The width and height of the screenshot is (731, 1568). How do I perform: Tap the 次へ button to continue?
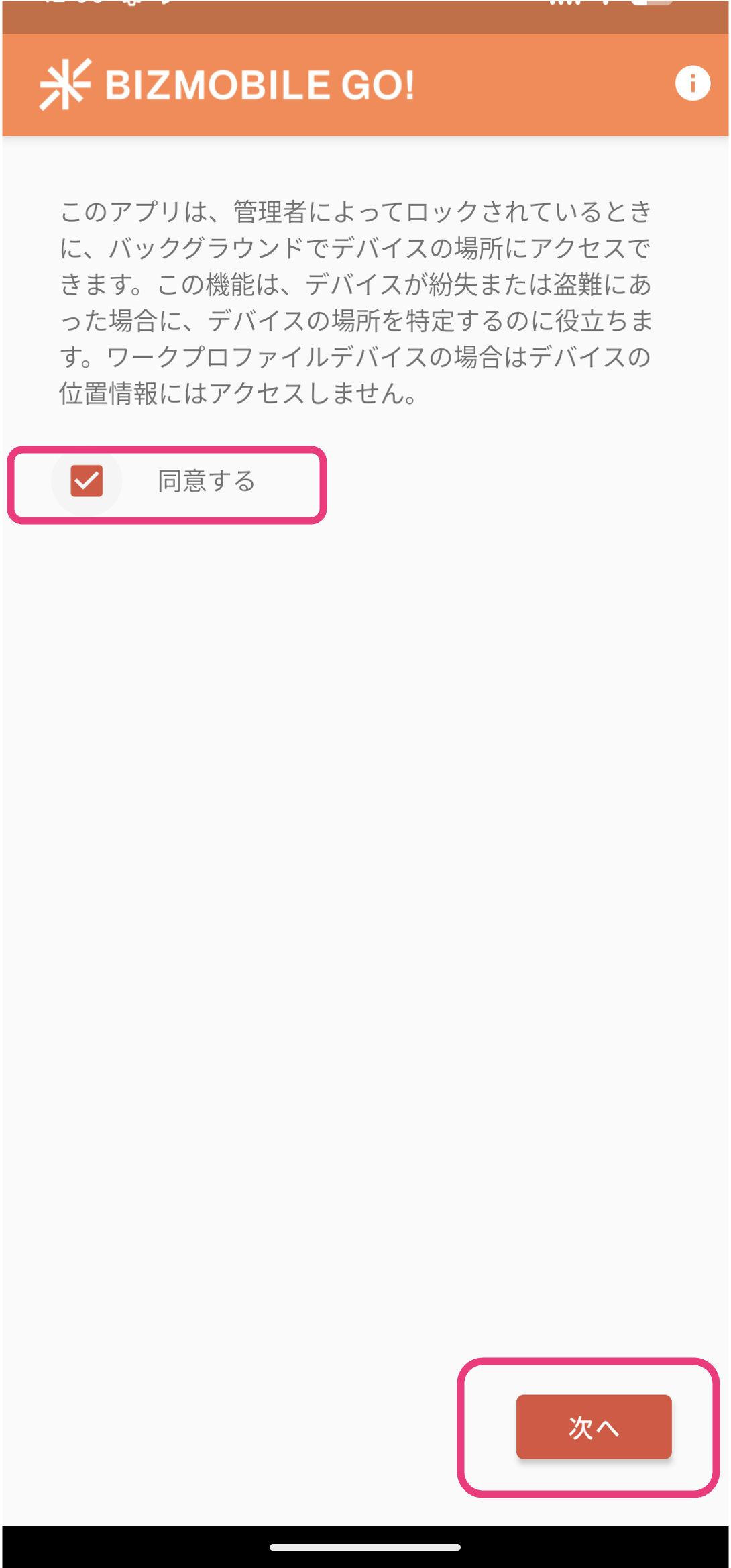click(594, 1427)
